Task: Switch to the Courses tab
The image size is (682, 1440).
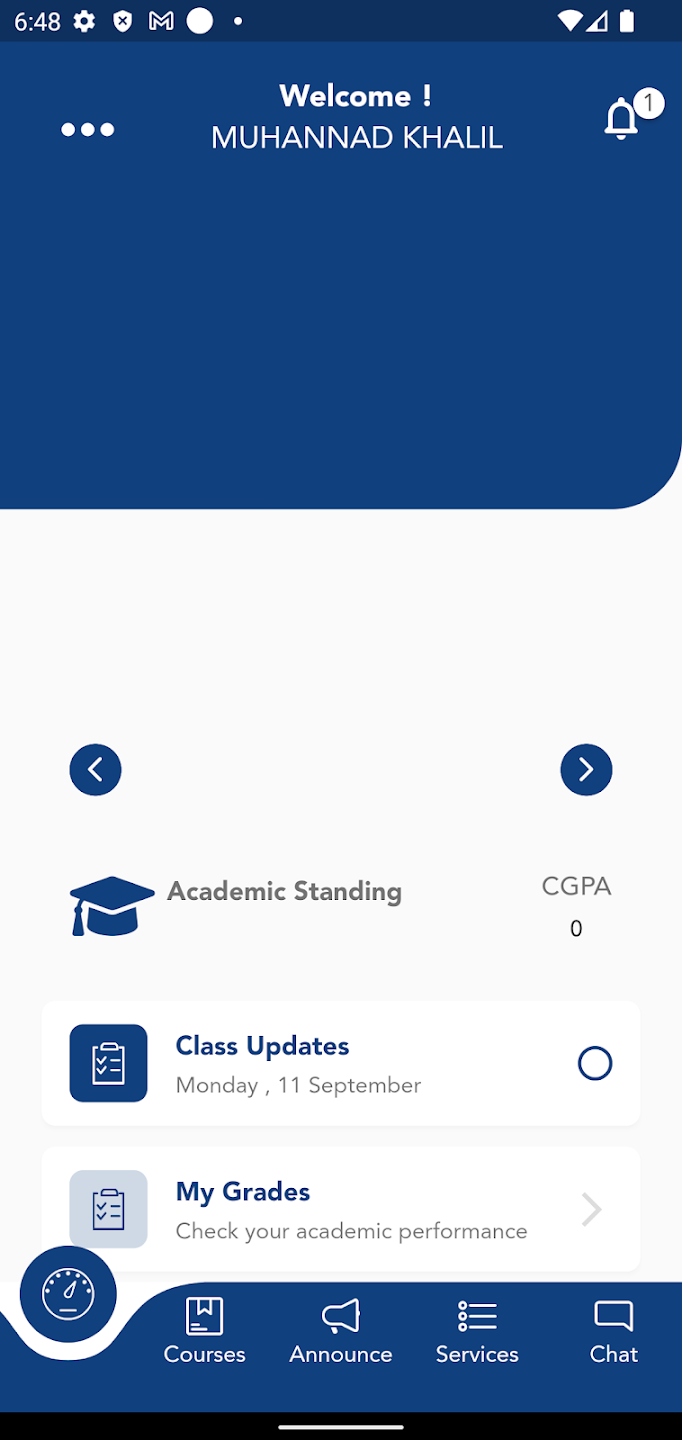Action: coord(204,1331)
